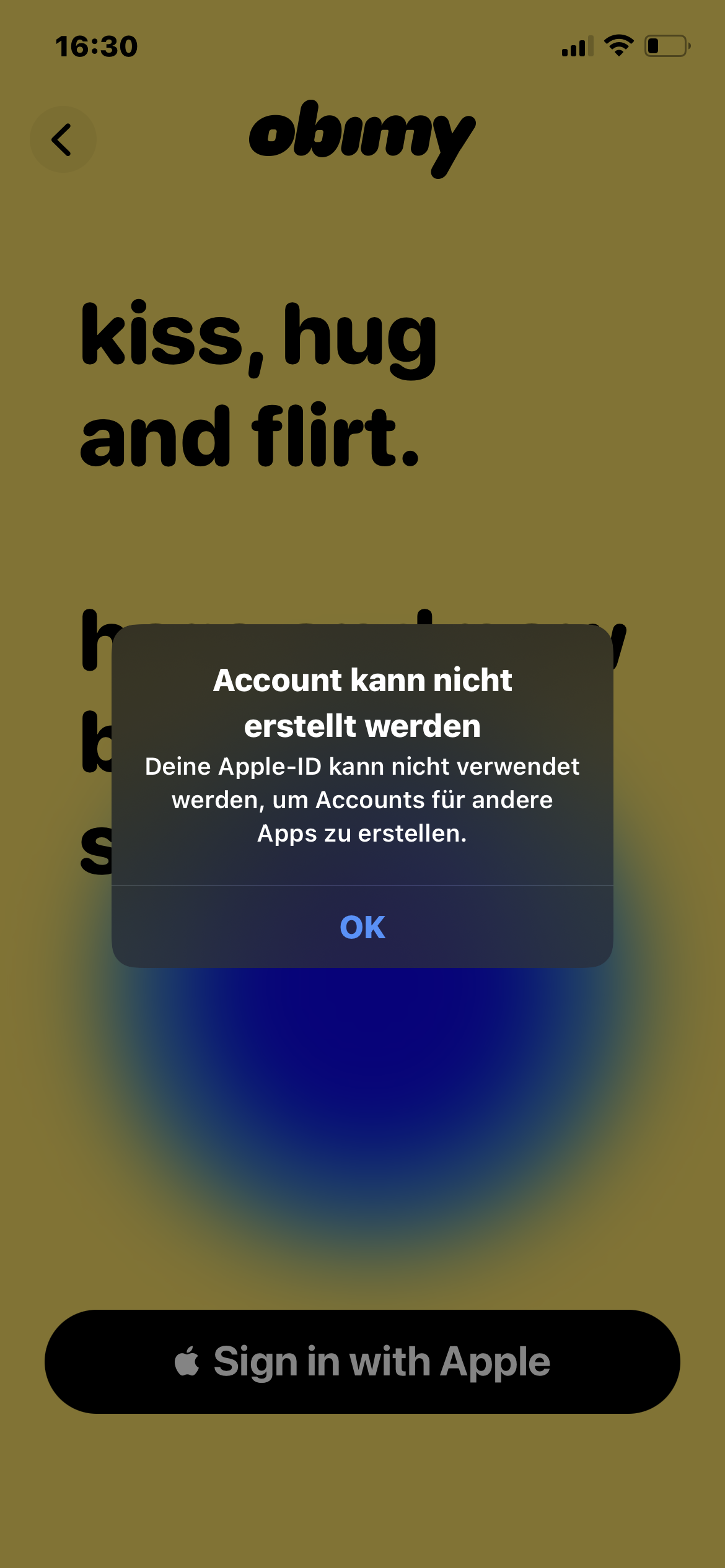Viewport: 725px width, 1568px height.
Task: Tap Sign in with Apple
Action: point(362,1361)
